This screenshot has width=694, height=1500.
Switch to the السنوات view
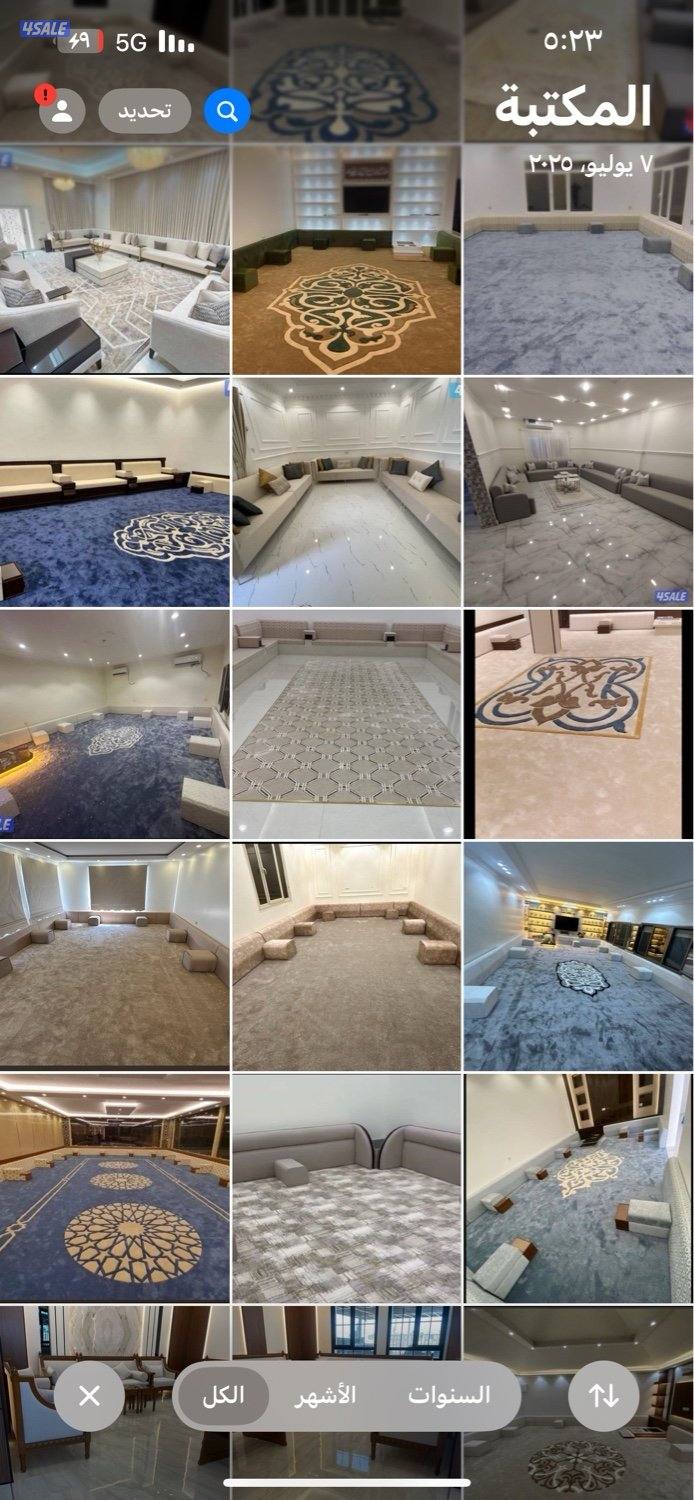point(449,1395)
